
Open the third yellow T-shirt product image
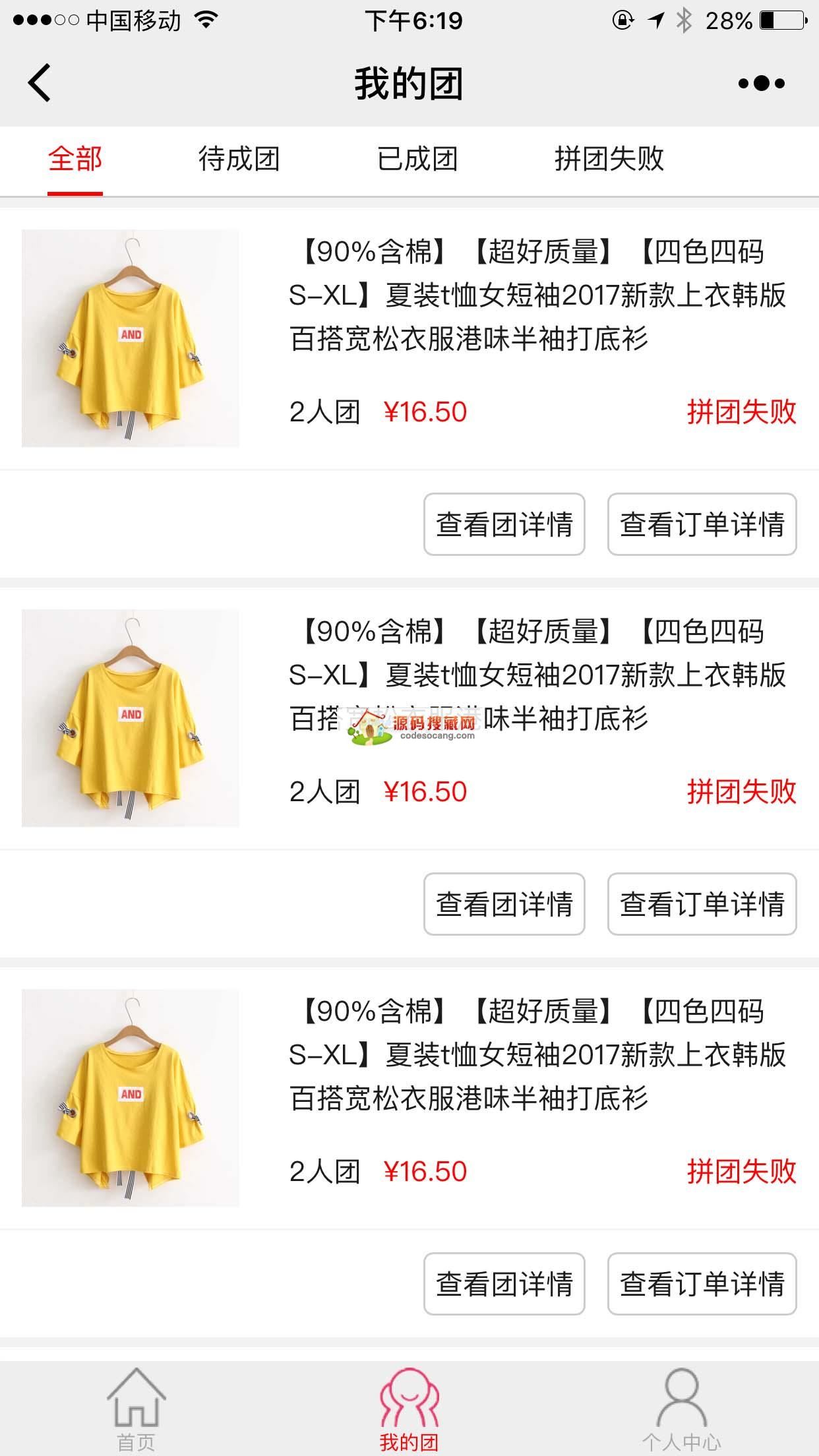131,1098
